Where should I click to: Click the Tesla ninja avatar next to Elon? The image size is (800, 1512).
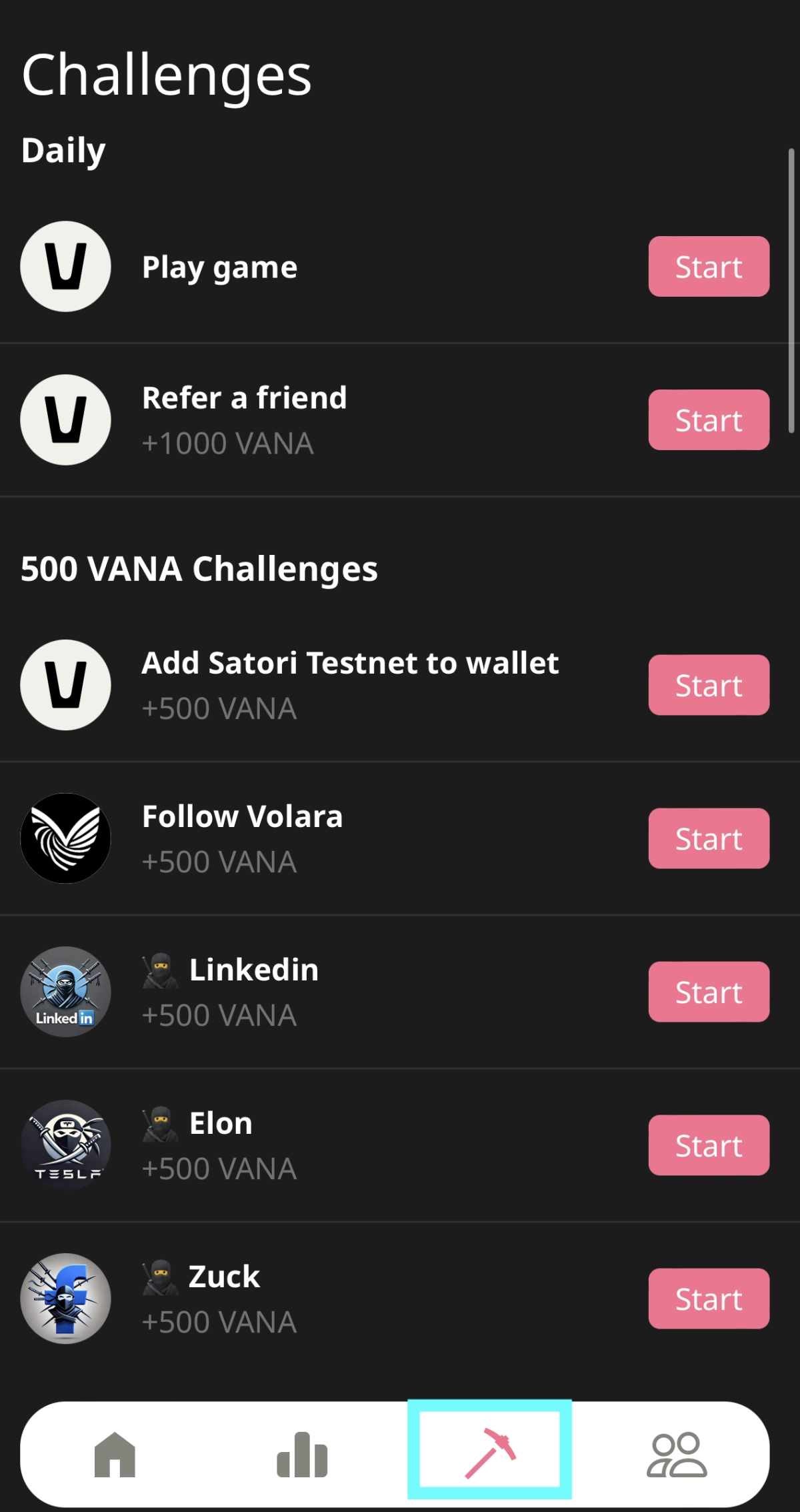click(x=65, y=1145)
